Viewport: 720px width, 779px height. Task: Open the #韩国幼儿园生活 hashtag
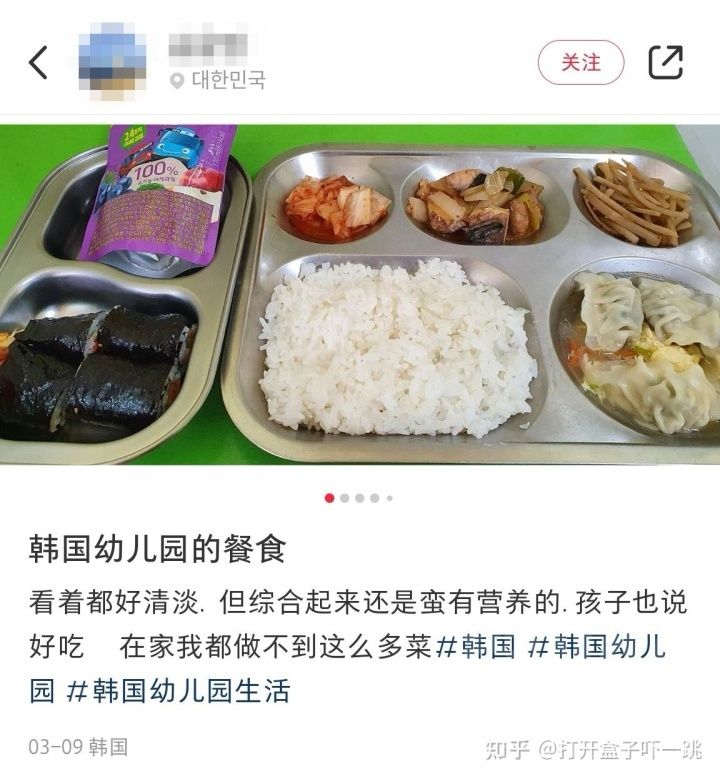(178, 691)
